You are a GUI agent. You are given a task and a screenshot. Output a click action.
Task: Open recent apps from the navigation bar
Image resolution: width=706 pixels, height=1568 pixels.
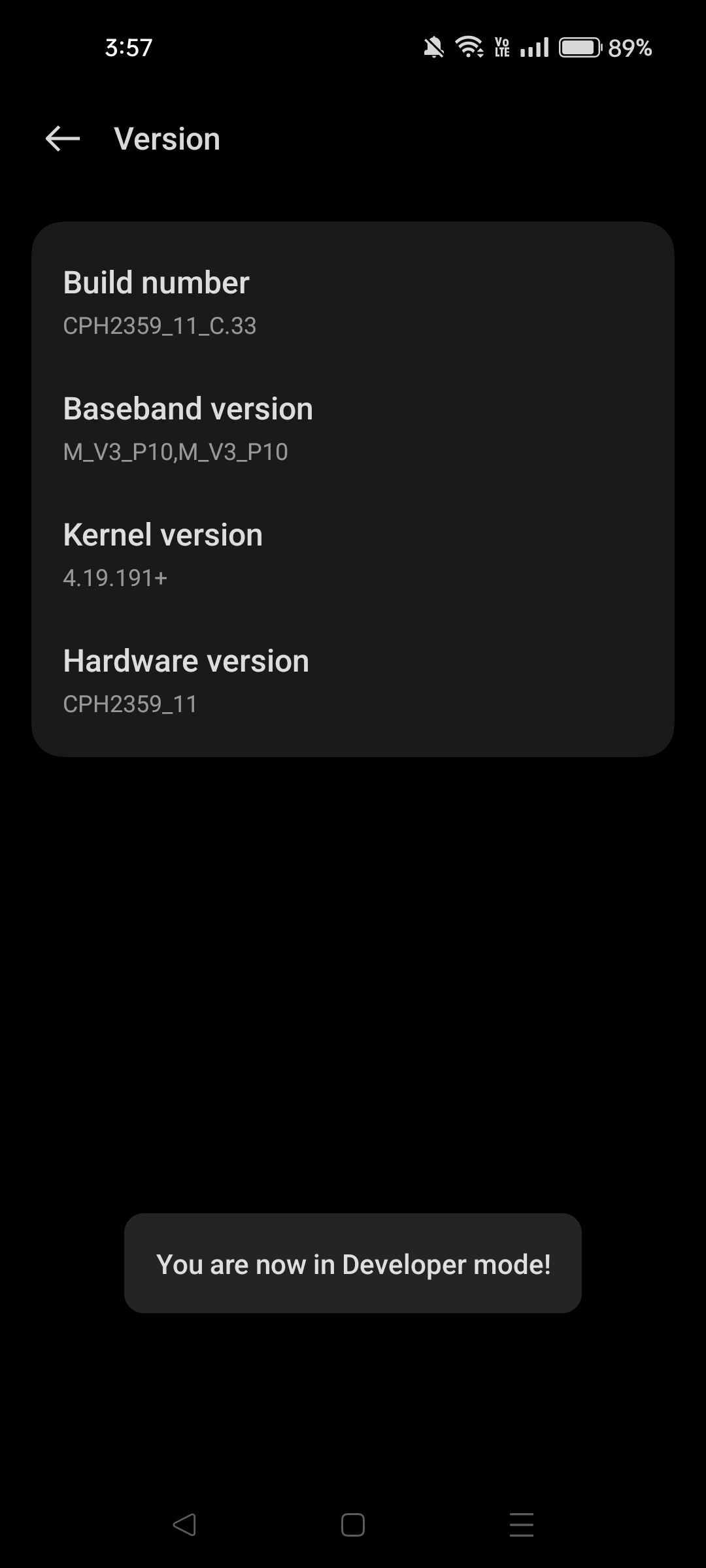click(521, 1525)
